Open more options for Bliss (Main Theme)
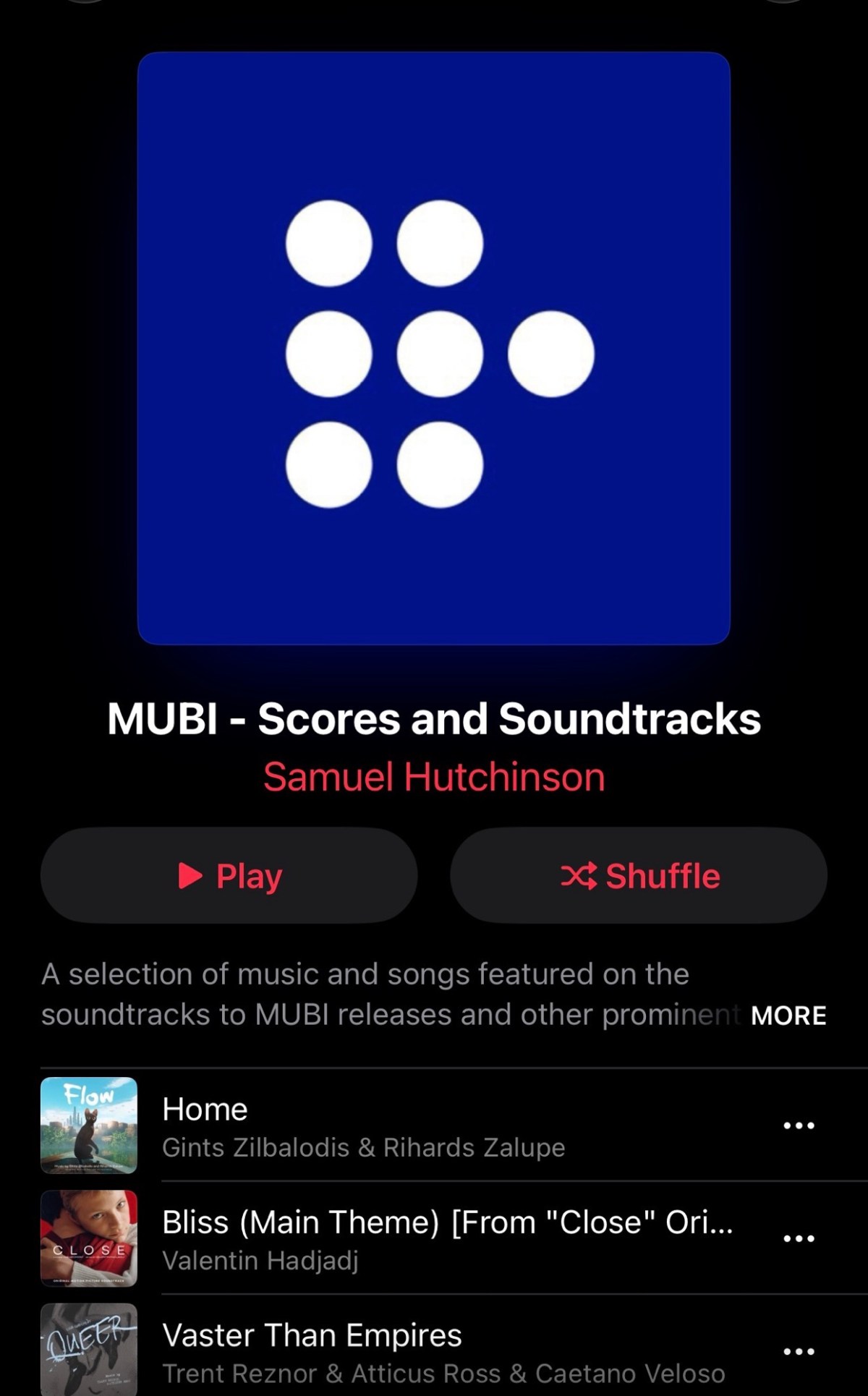868x1396 pixels. pos(799,1238)
